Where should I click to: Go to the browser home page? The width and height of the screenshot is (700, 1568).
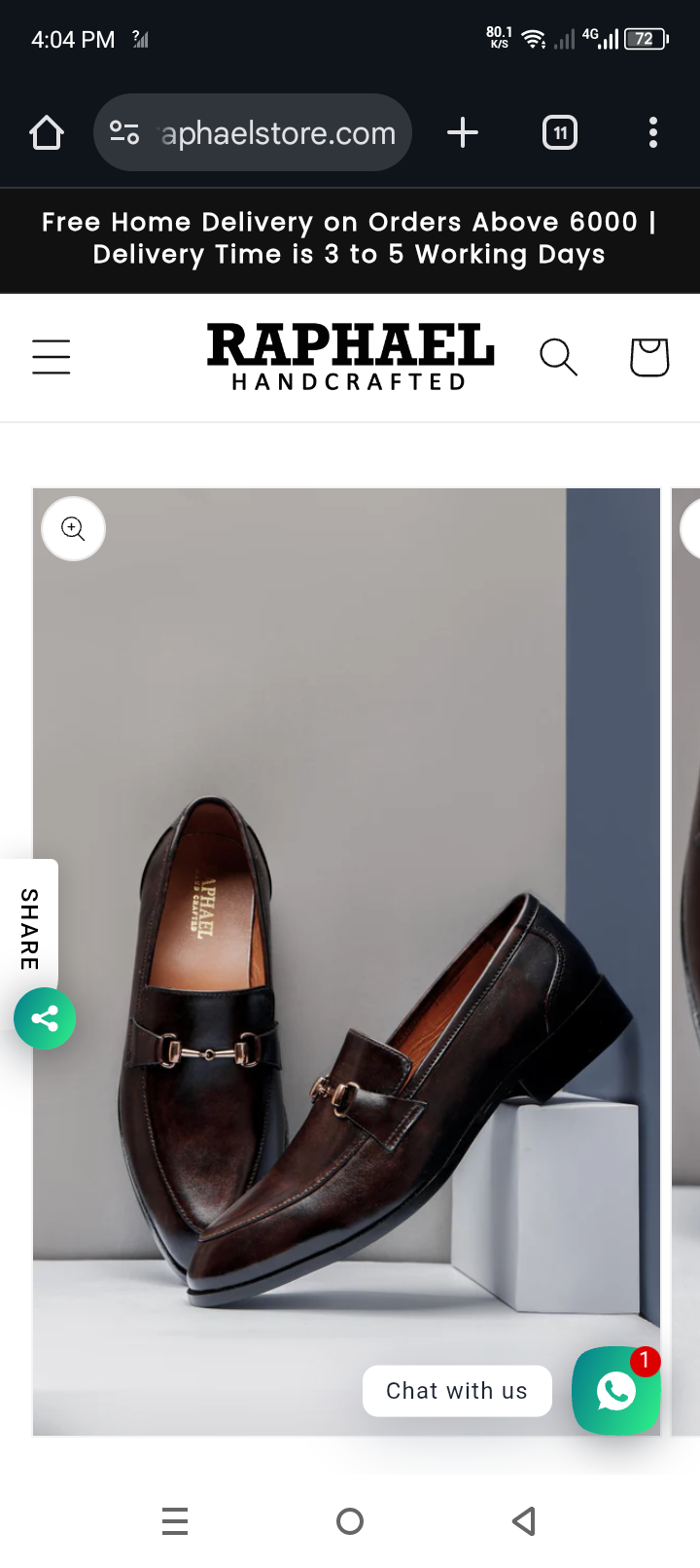pyautogui.click(x=47, y=132)
